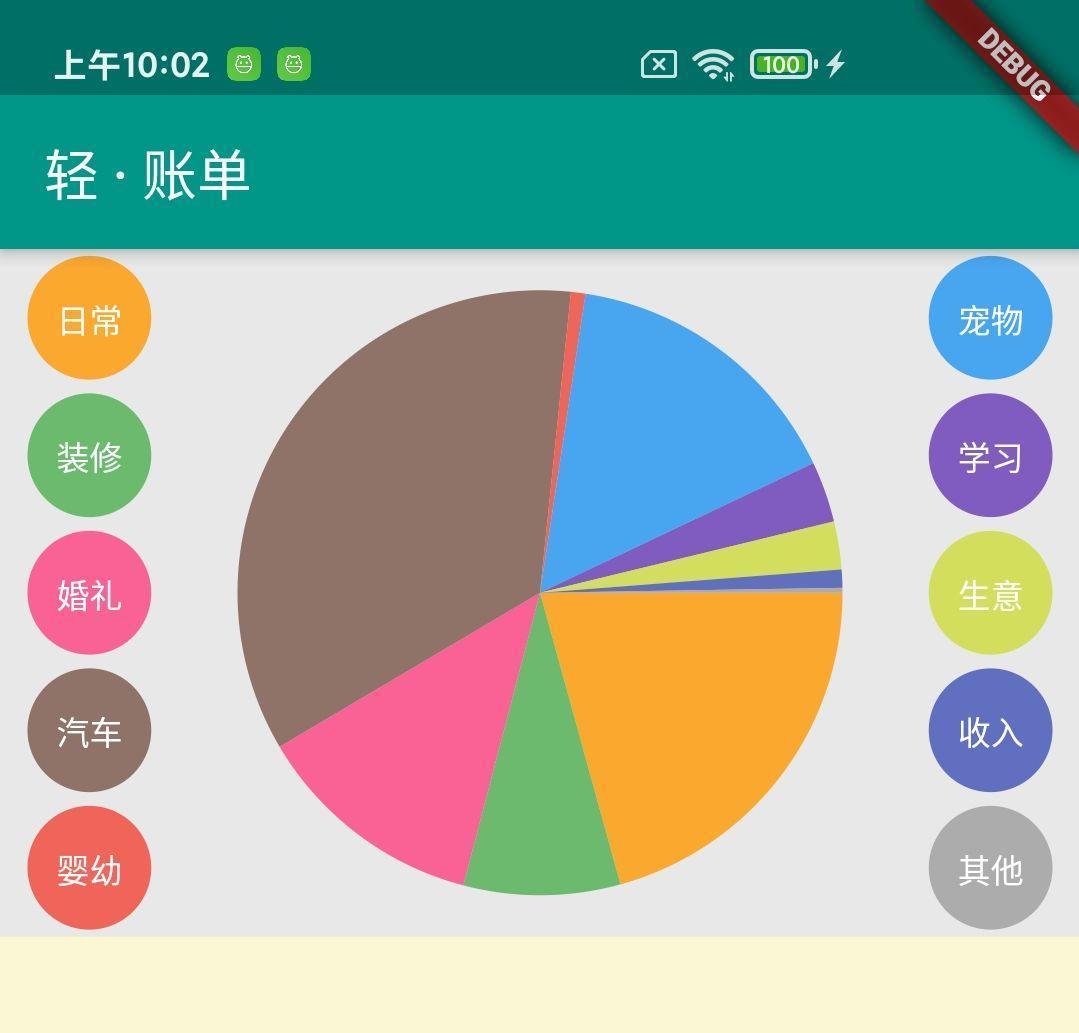
Task: Tap the 装修 category circle
Action: 89,456
